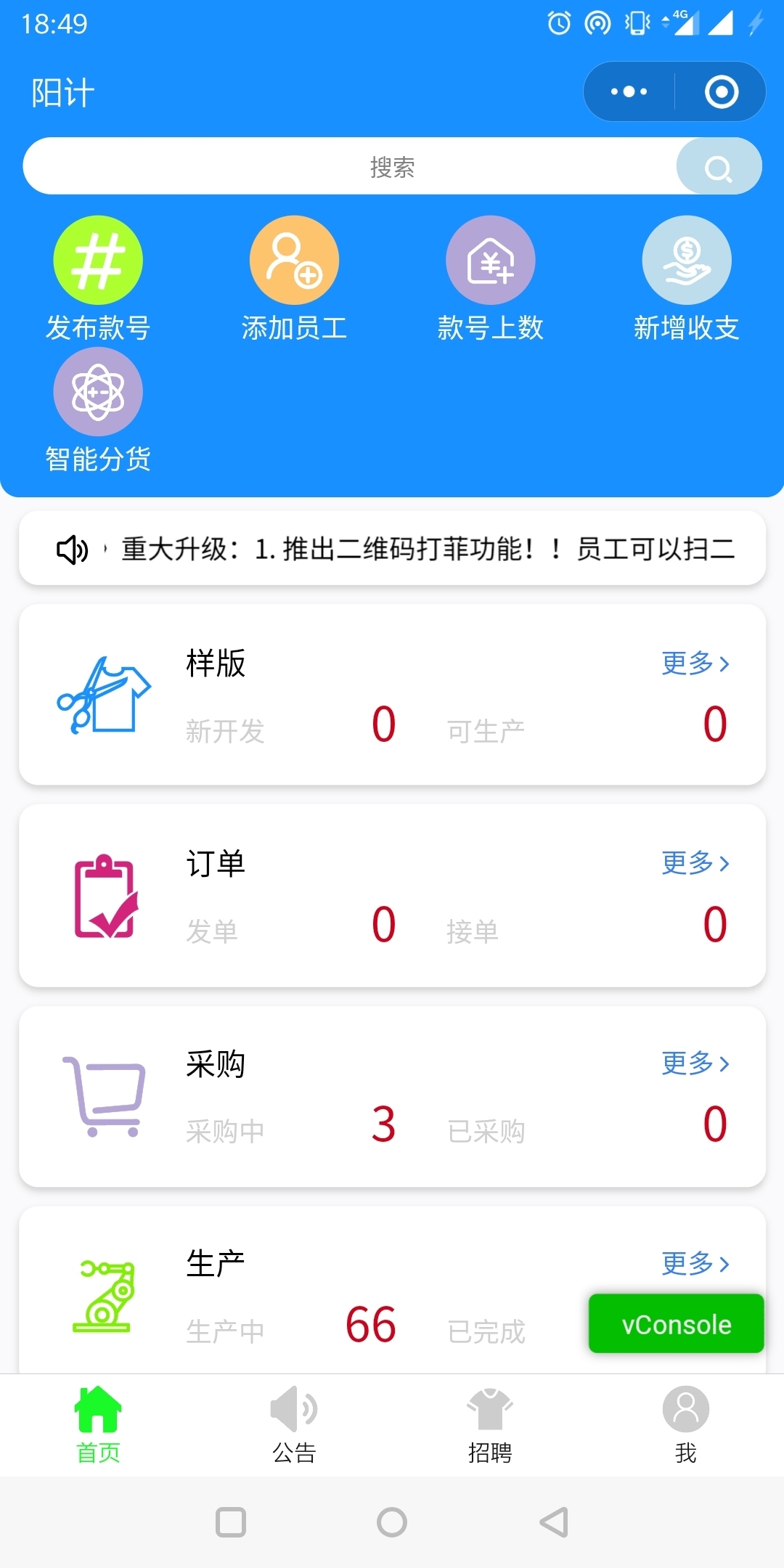Close the mini program with the circle icon
The height and width of the screenshot is (1568, 784).
722,92
